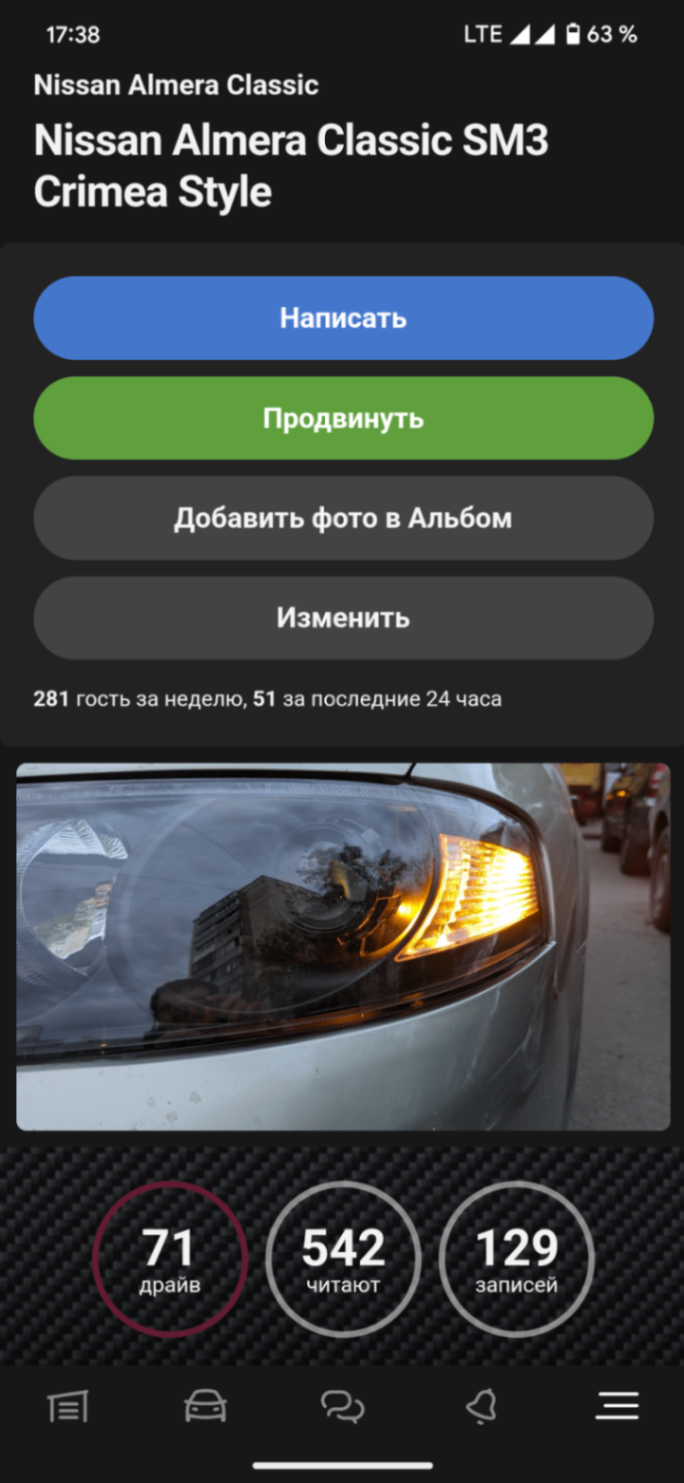The image size is (684, 1483).
Task: Open the messages chat tab
Action: 342,1406
